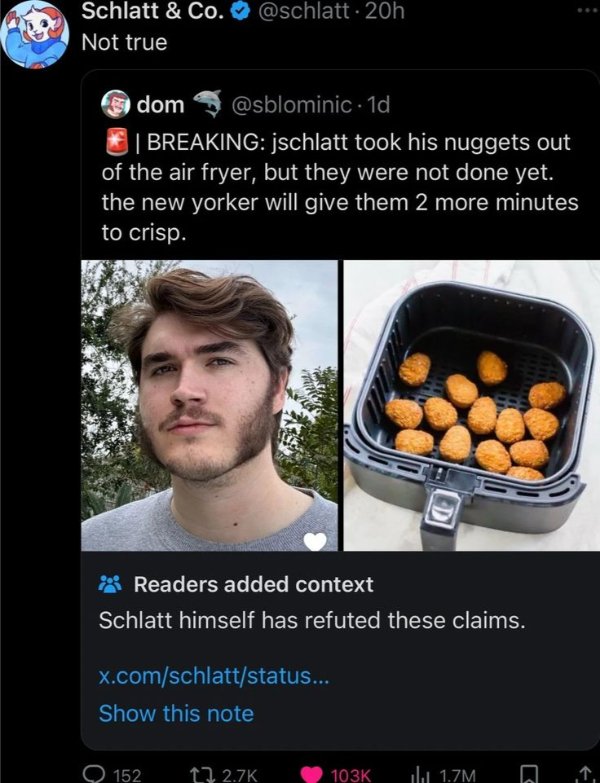Tap Show this note

pos(176,713)
